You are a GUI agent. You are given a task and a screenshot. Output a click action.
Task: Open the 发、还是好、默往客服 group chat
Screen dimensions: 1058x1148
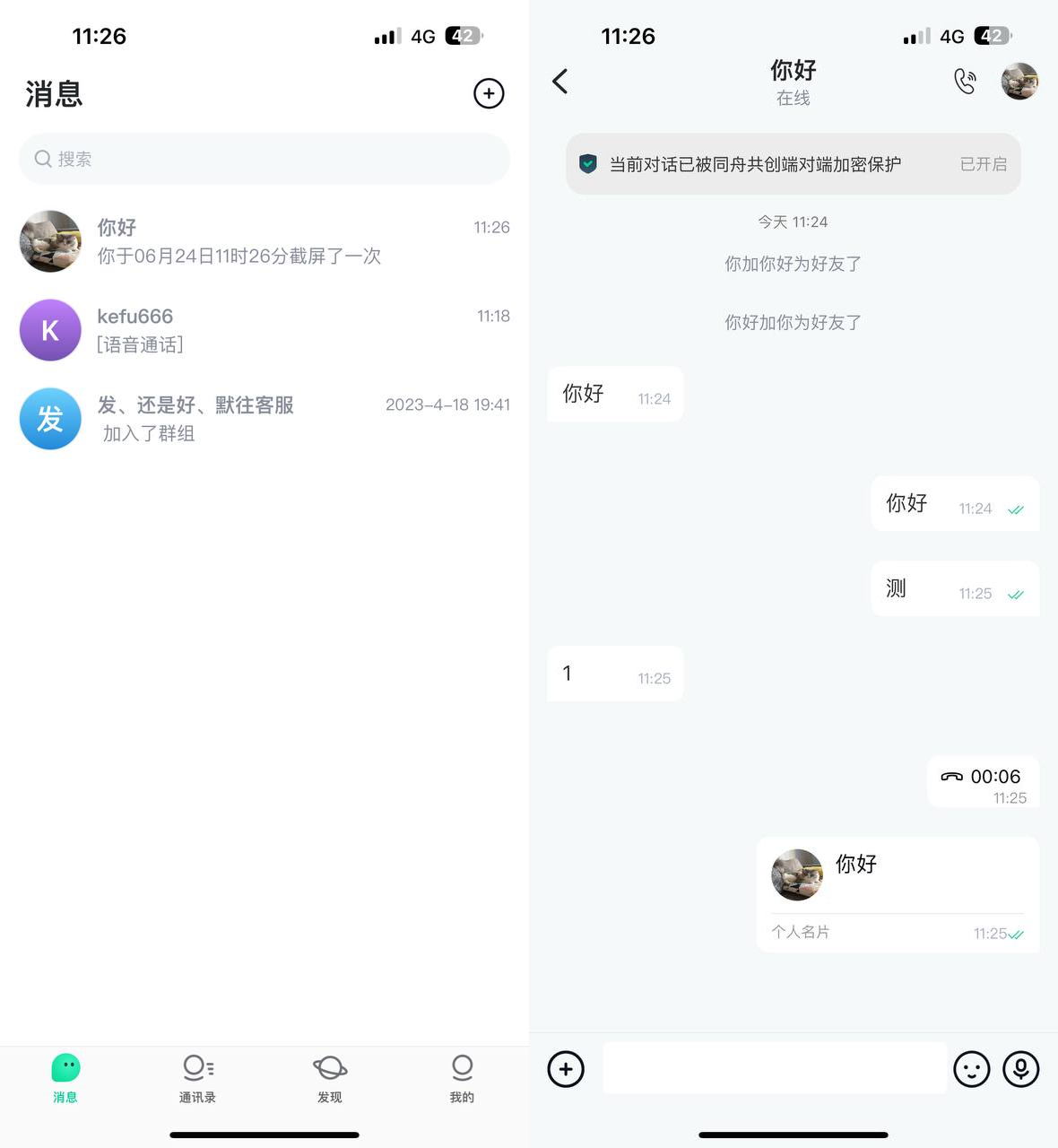[264, 419]
